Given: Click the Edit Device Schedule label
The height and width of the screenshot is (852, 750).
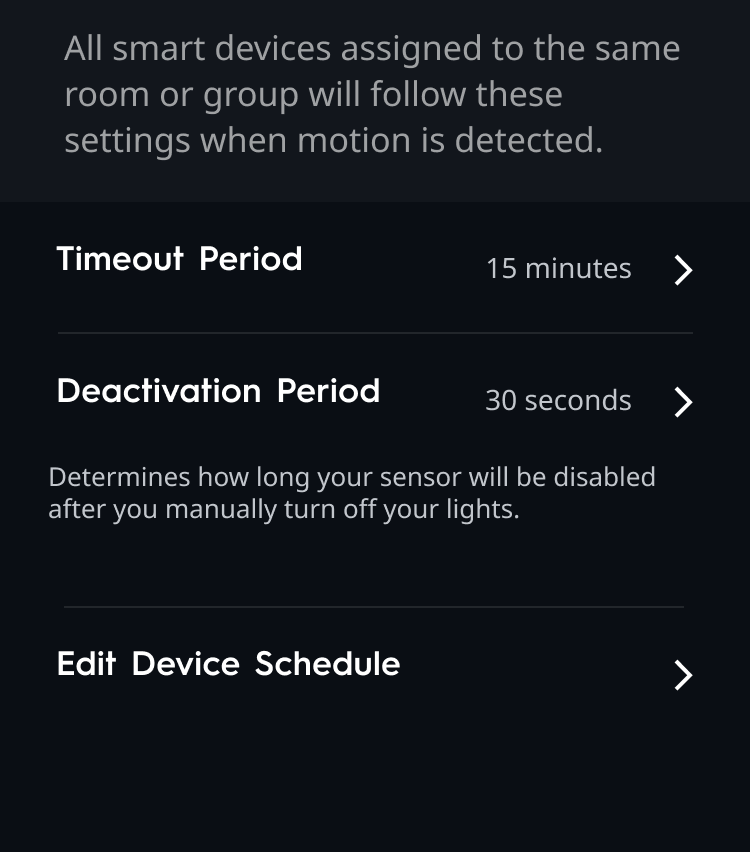Looking at the screenshot, I should coord(227,664).
